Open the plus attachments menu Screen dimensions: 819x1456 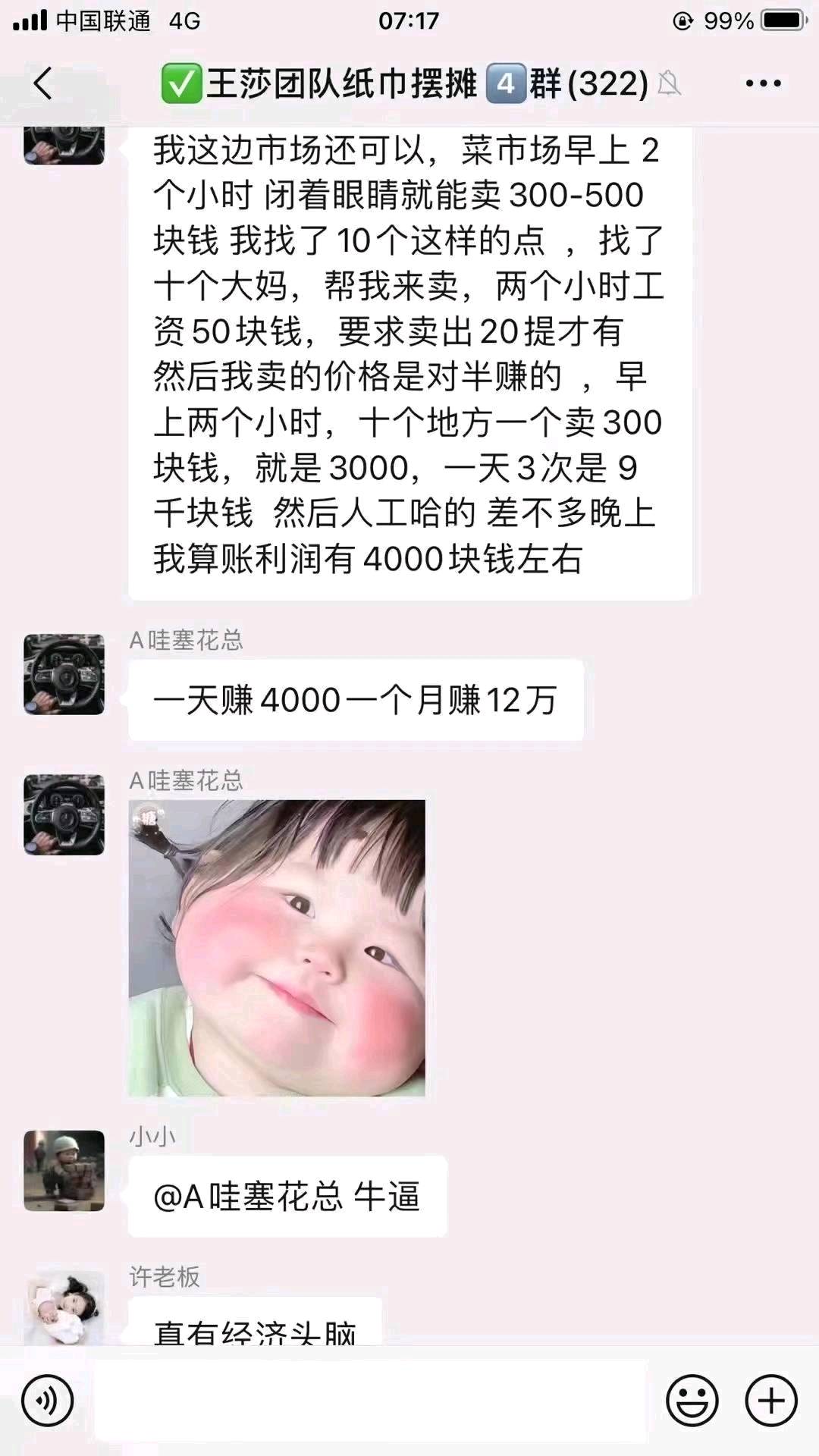click(x=771, y=1401)
